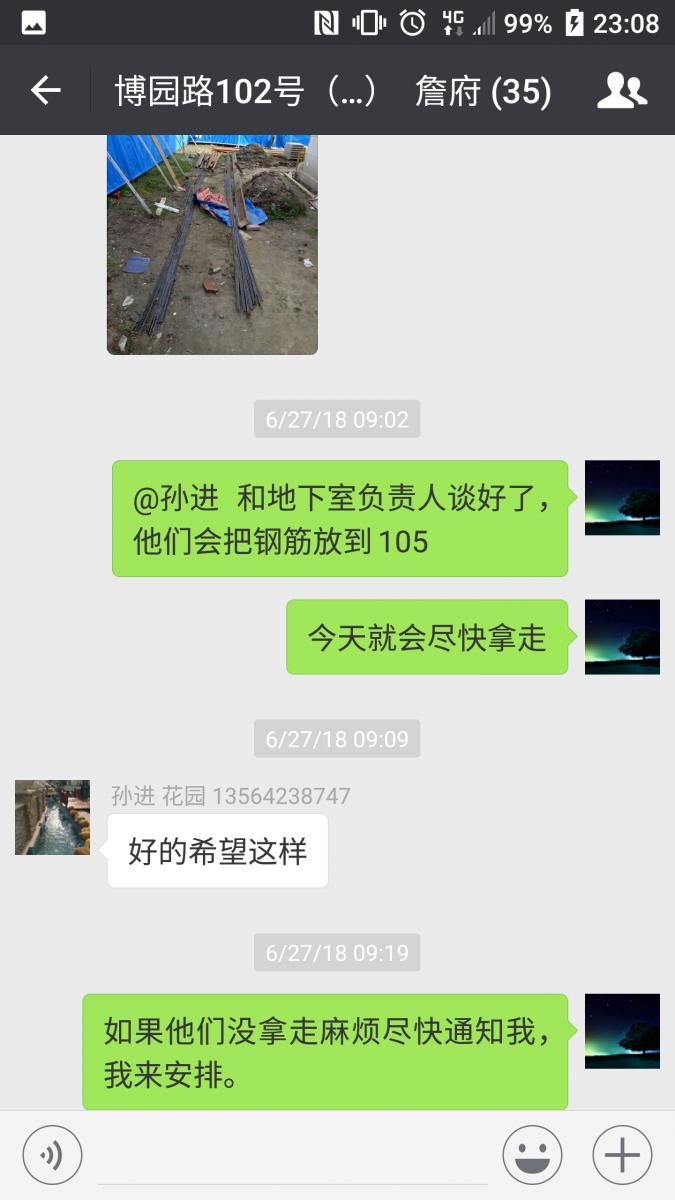The width and height of the screenshot is (675, 1200).
Task: Open the plus attachment menu
Action: (x=622, y=1155)
